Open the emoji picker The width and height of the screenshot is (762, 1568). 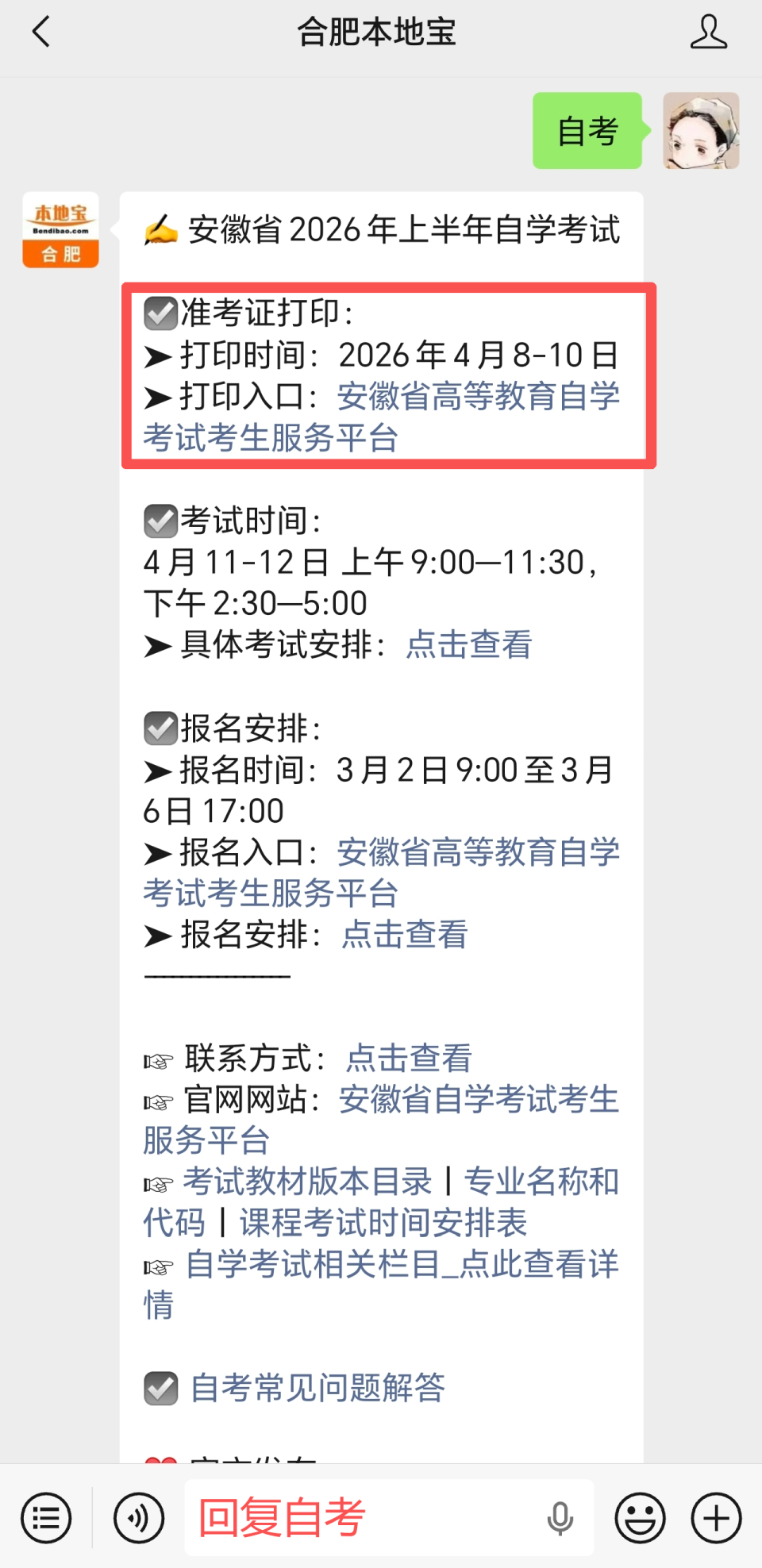[x=640, y=1516]
